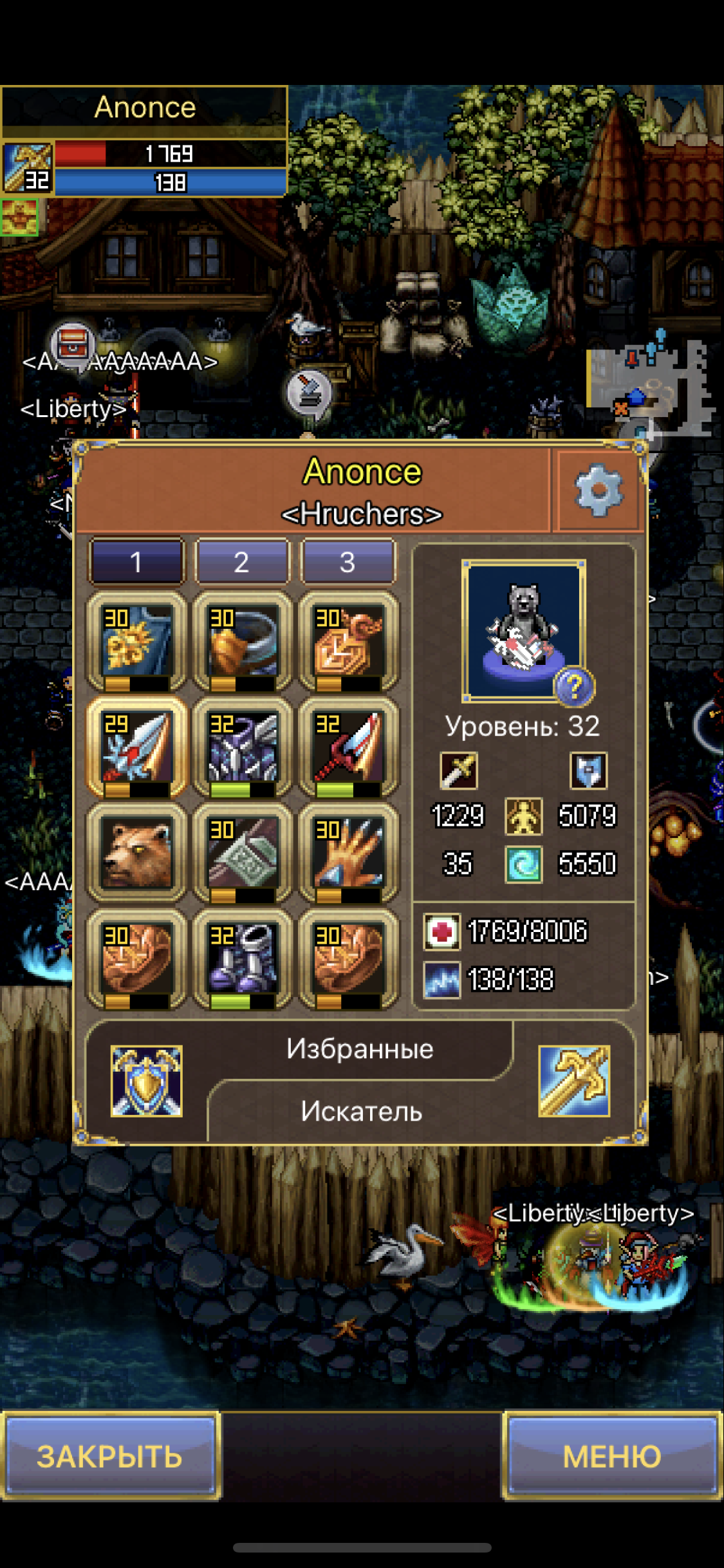Screen dimensions: 724x1568
Task: Tap the shield emblem icon
Action: (x=147, y=1081)
